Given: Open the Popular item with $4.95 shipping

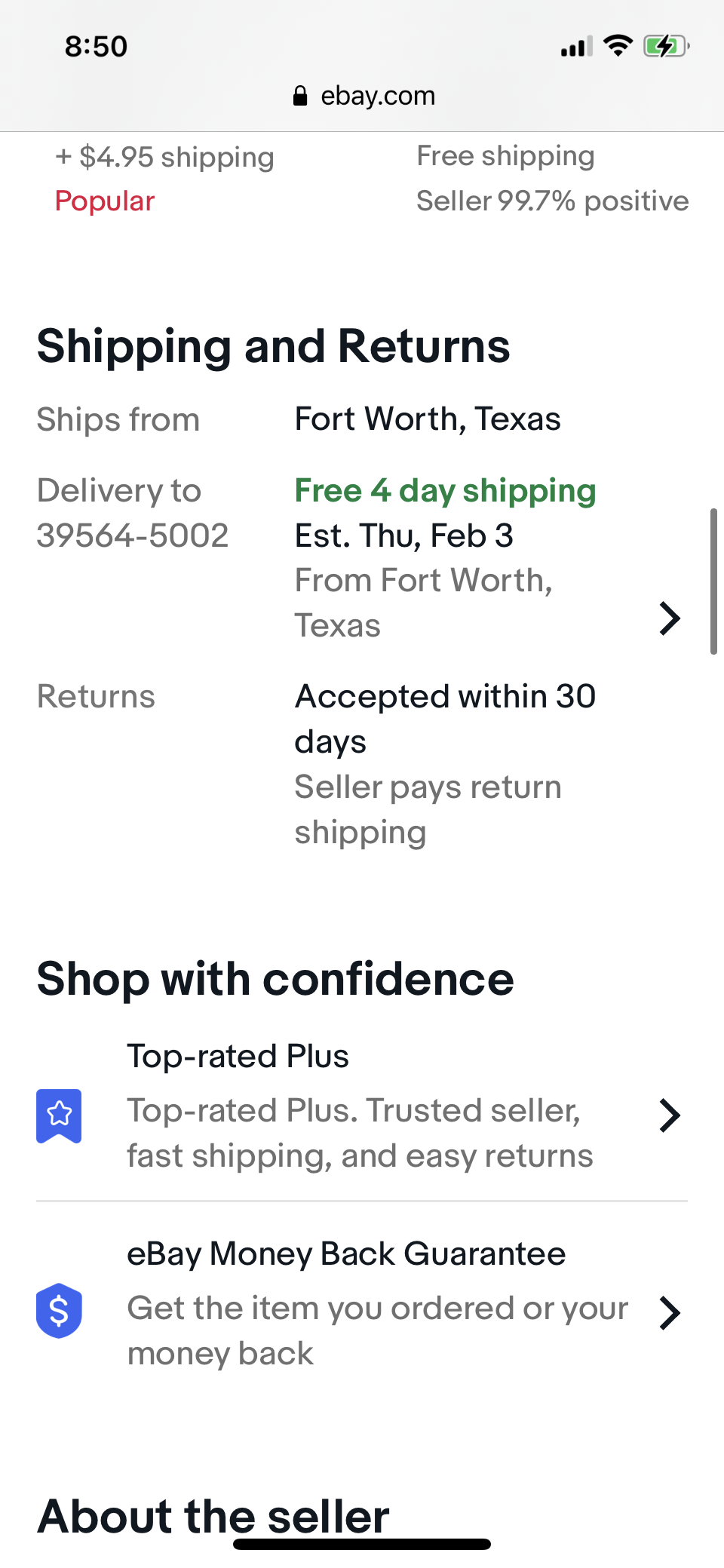Looking at the screenshot, I should coord(165,179).
